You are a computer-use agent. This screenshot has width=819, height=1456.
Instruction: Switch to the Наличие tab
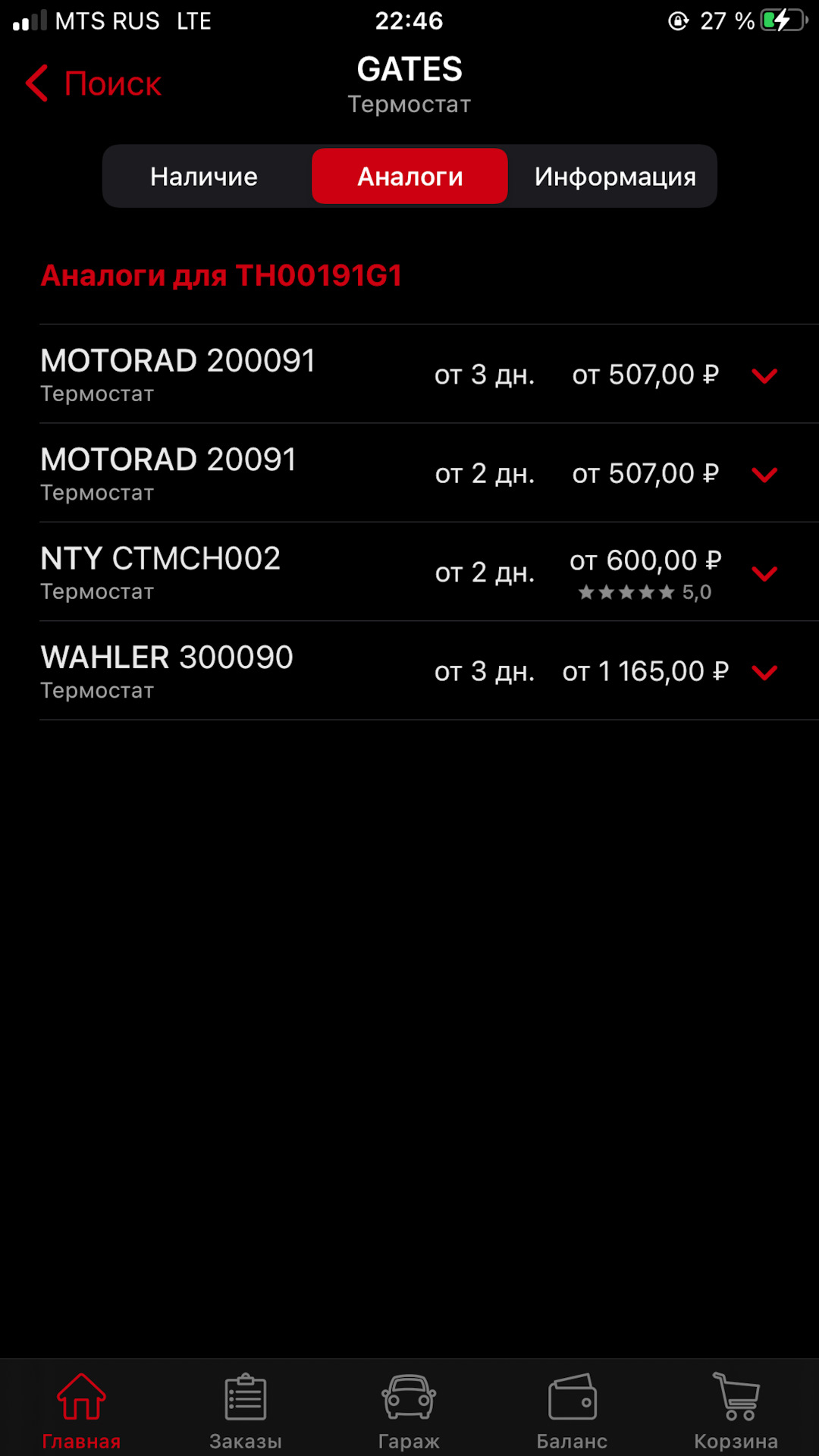coord(205,176)
